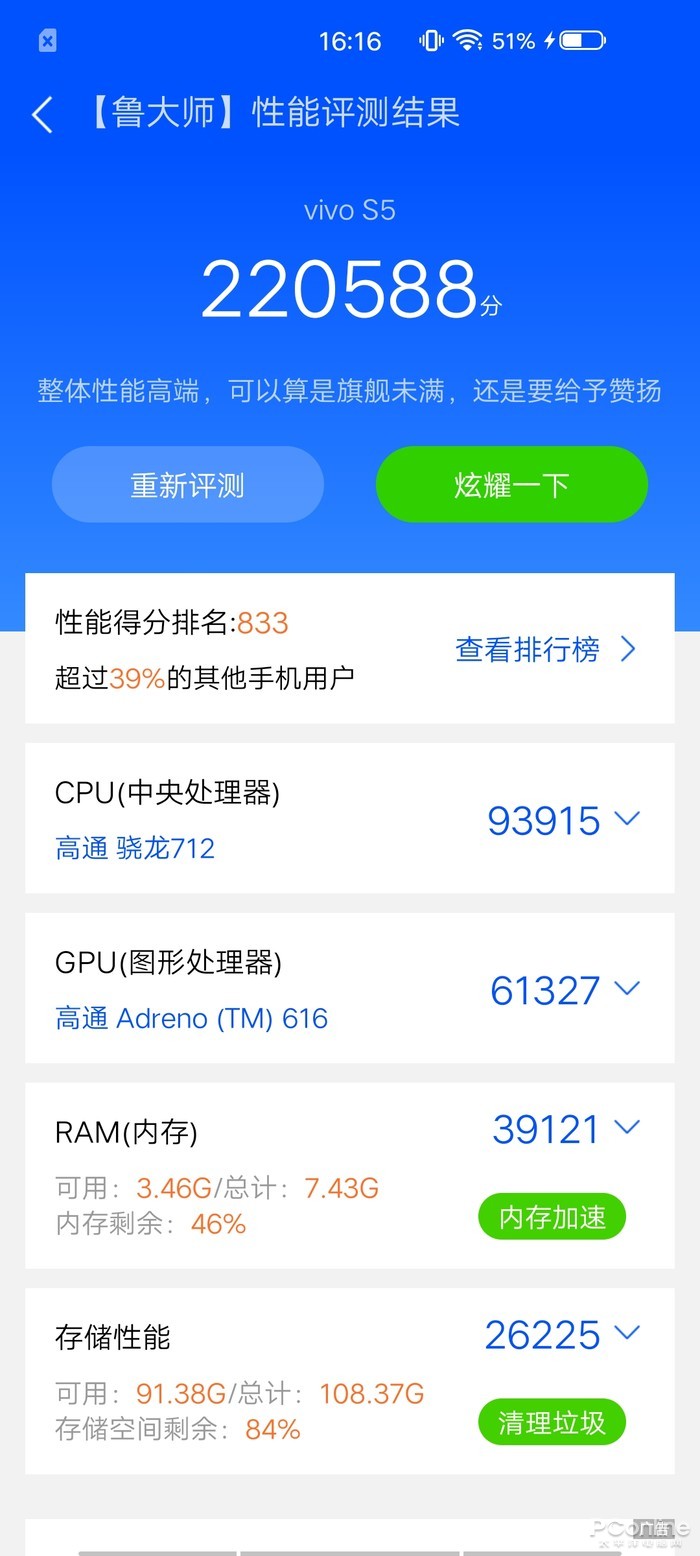Tap the 重新评测 button to retest

188,485
